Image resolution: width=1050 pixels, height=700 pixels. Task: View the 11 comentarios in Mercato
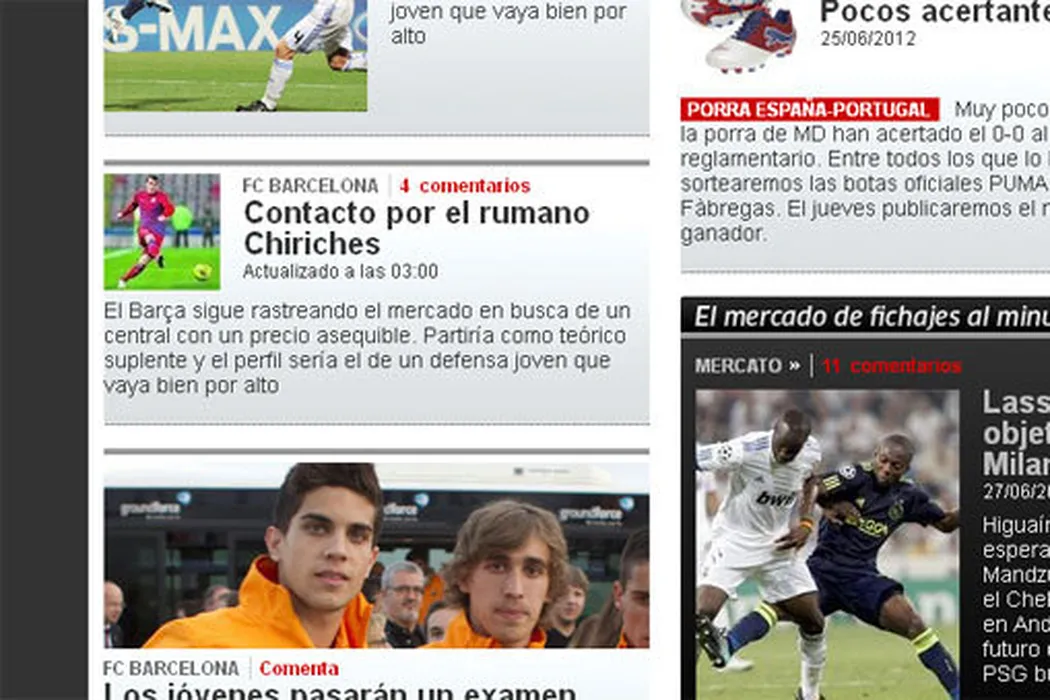(x=891, y=366)
